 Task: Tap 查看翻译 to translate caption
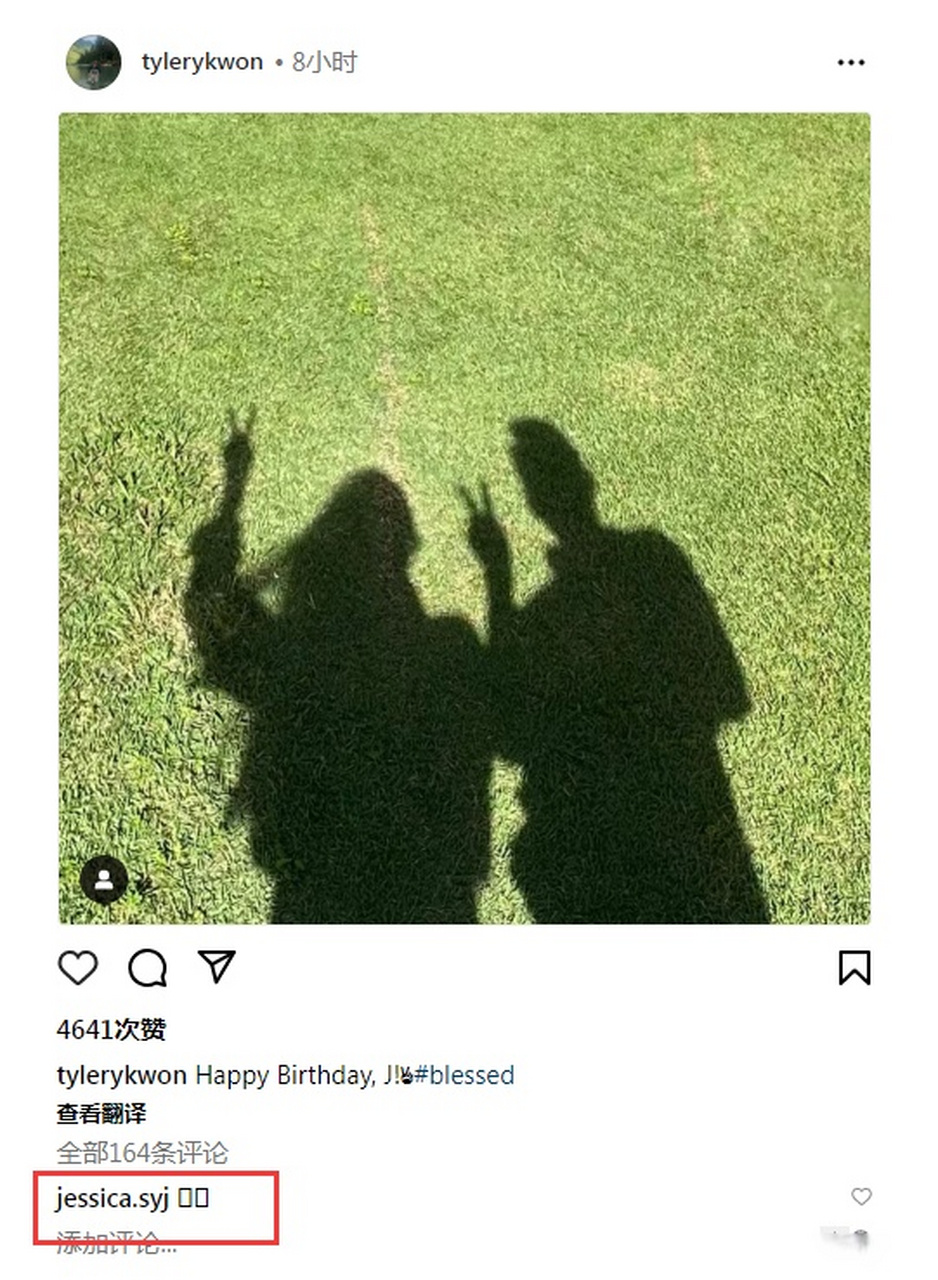click(x=102, y=1114)
